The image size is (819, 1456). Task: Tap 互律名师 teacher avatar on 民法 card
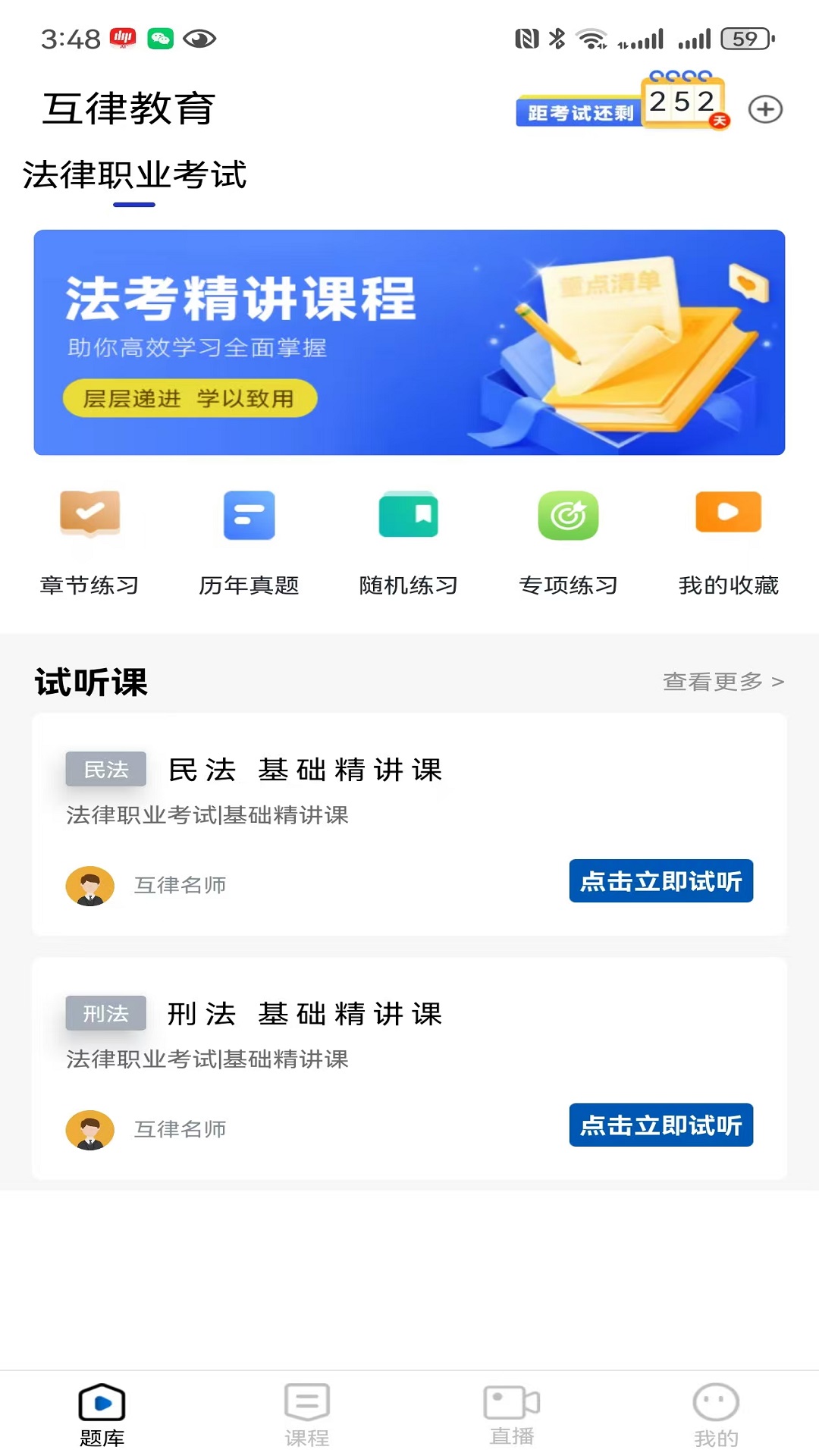(88, 885)
